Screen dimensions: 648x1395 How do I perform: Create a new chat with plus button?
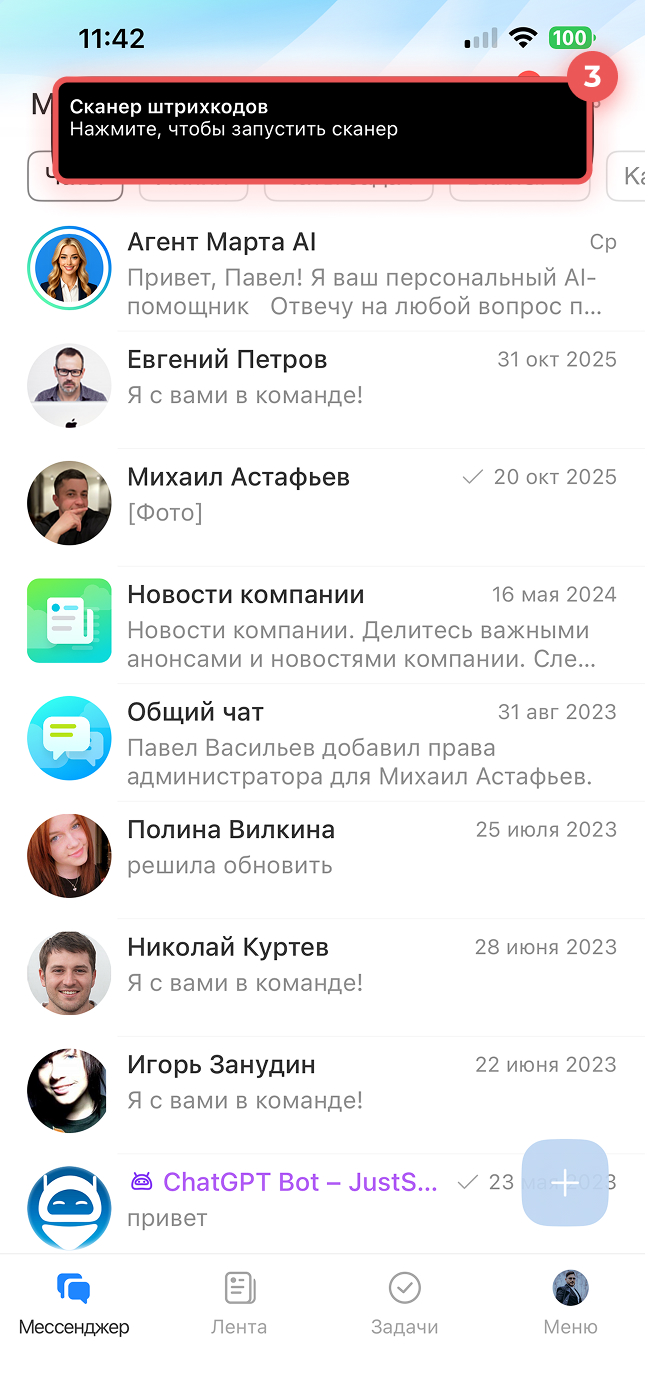pyautogui.click(x=565, y=1183)
